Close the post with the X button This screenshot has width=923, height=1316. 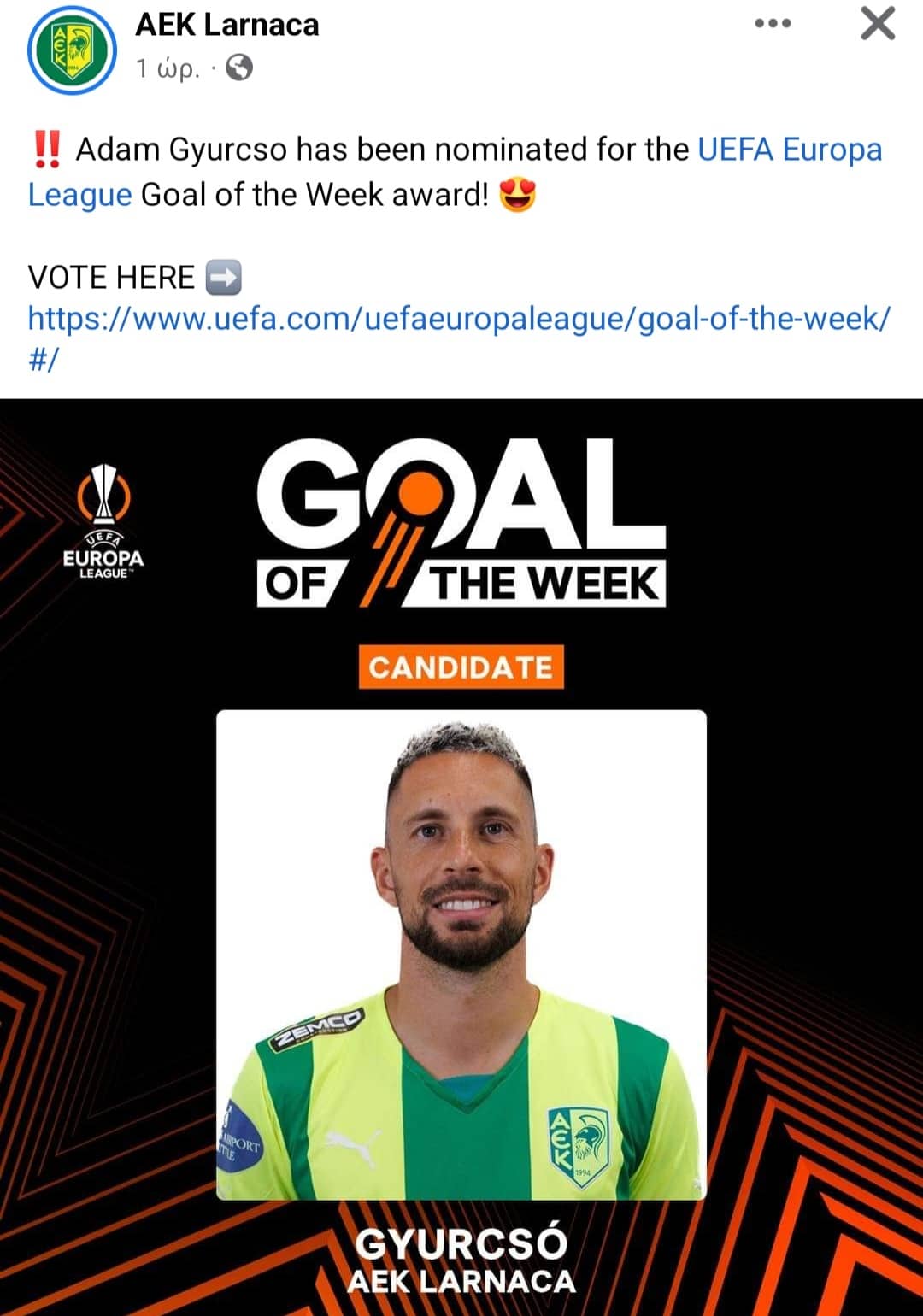pos(878,24)
